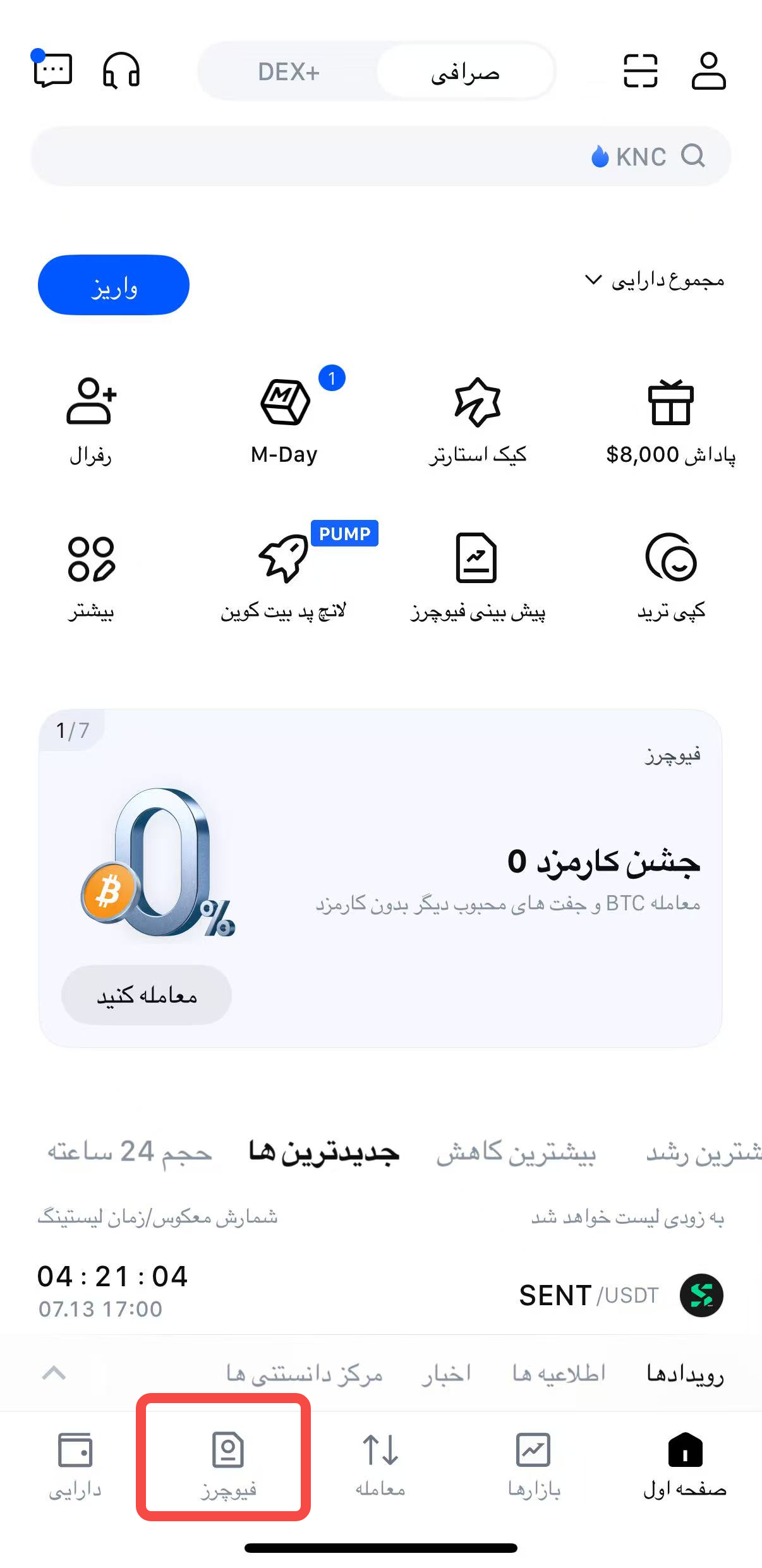The width and height of the screenshot is (762, 1568).
Task: Tap معامله کنید on the zero-fee banner
Action: [147, 995]
